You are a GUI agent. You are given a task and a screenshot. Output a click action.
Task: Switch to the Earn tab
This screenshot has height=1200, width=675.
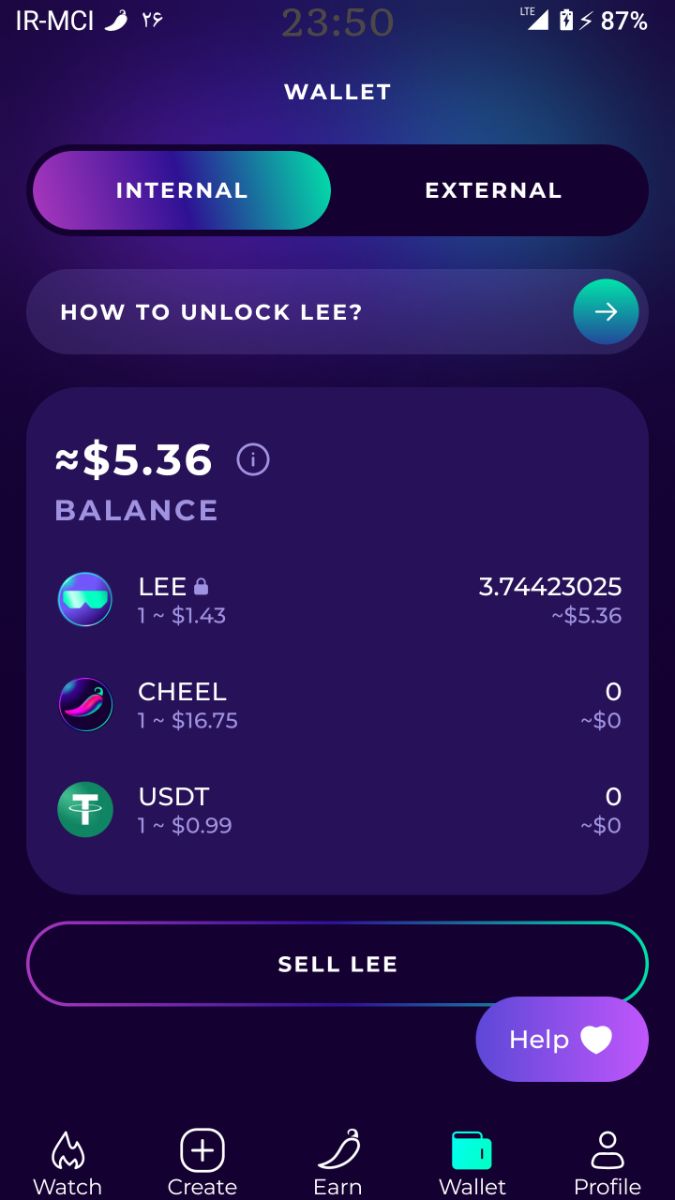338,1162
